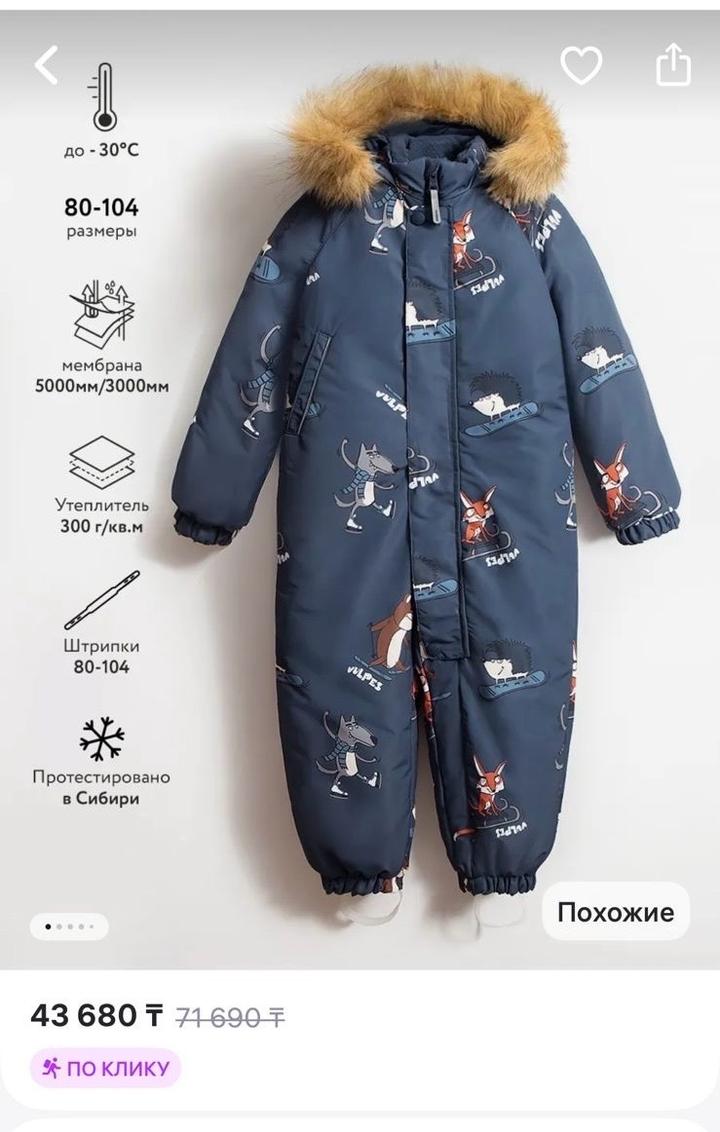The width and height of the screenshot is (720, 1132).
Task: Tap the image gallery page indicator
Action: click(69, 926)
